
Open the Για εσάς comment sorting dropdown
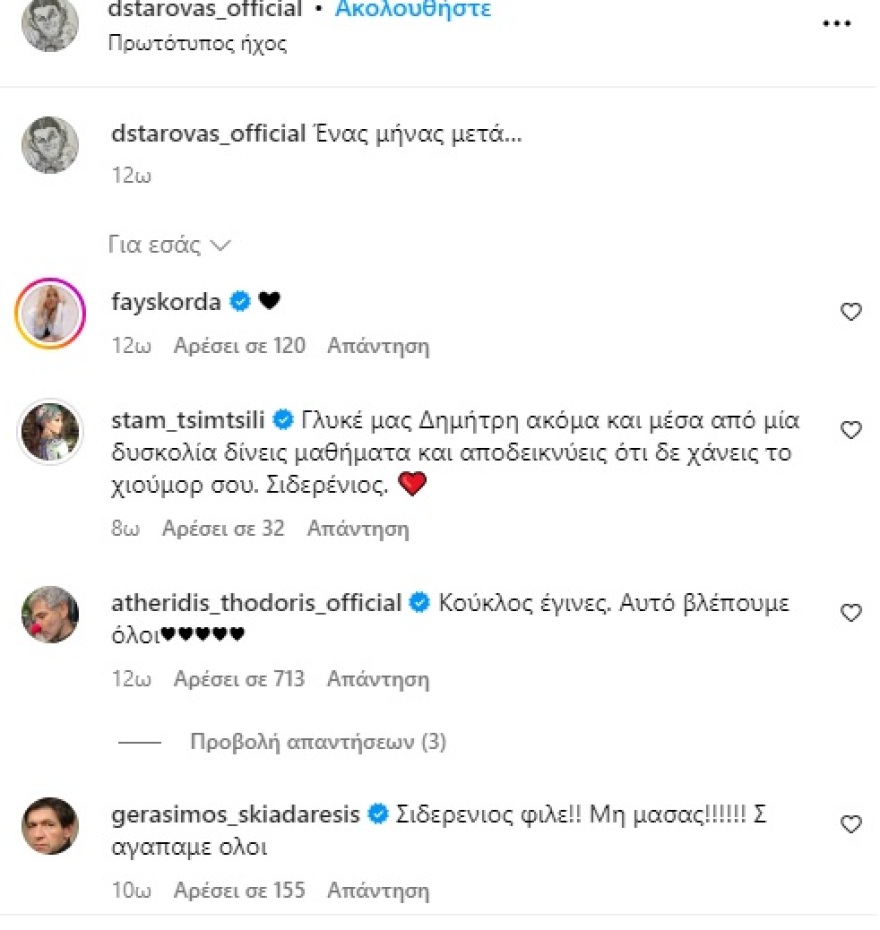tap(170, 245)
